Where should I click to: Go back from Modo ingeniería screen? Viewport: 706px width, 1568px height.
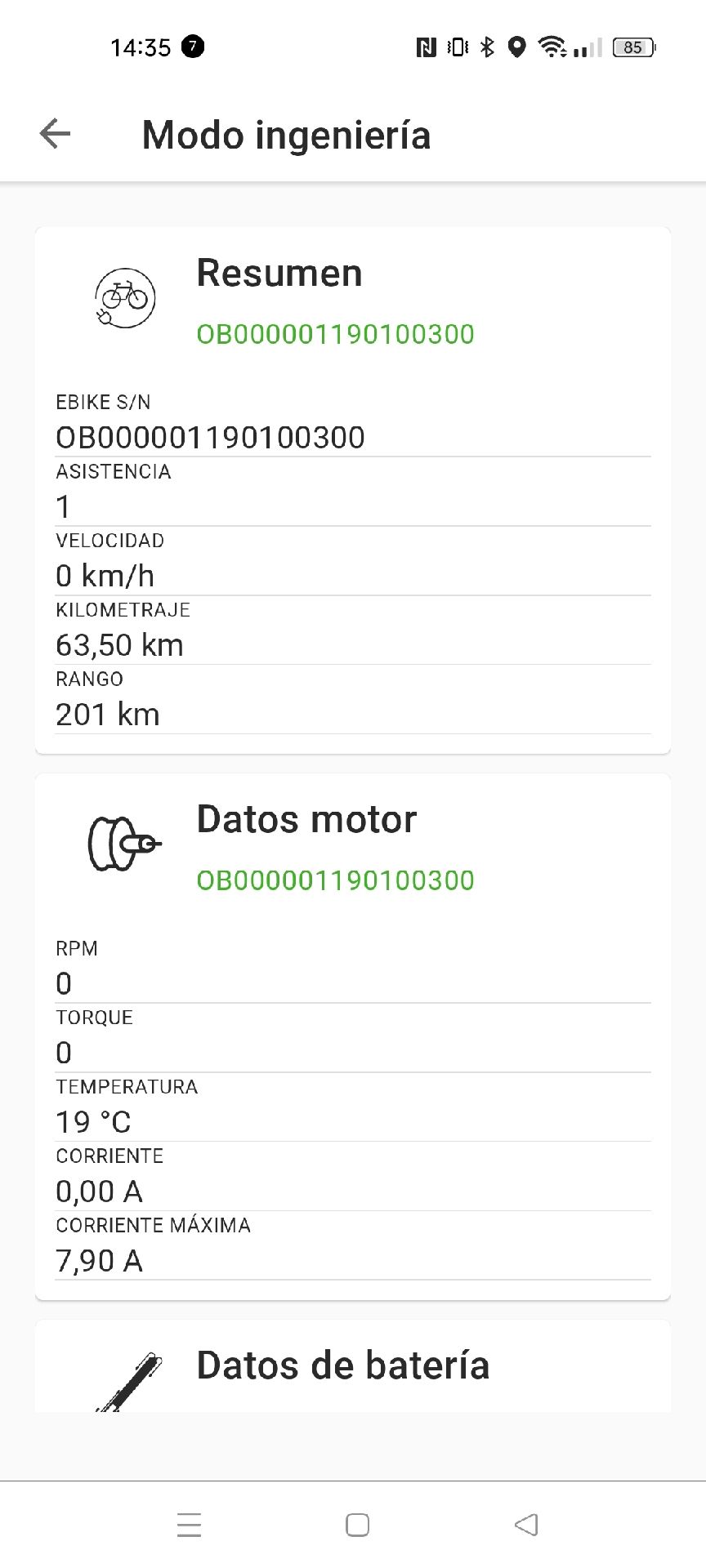(x=55, y=134)
